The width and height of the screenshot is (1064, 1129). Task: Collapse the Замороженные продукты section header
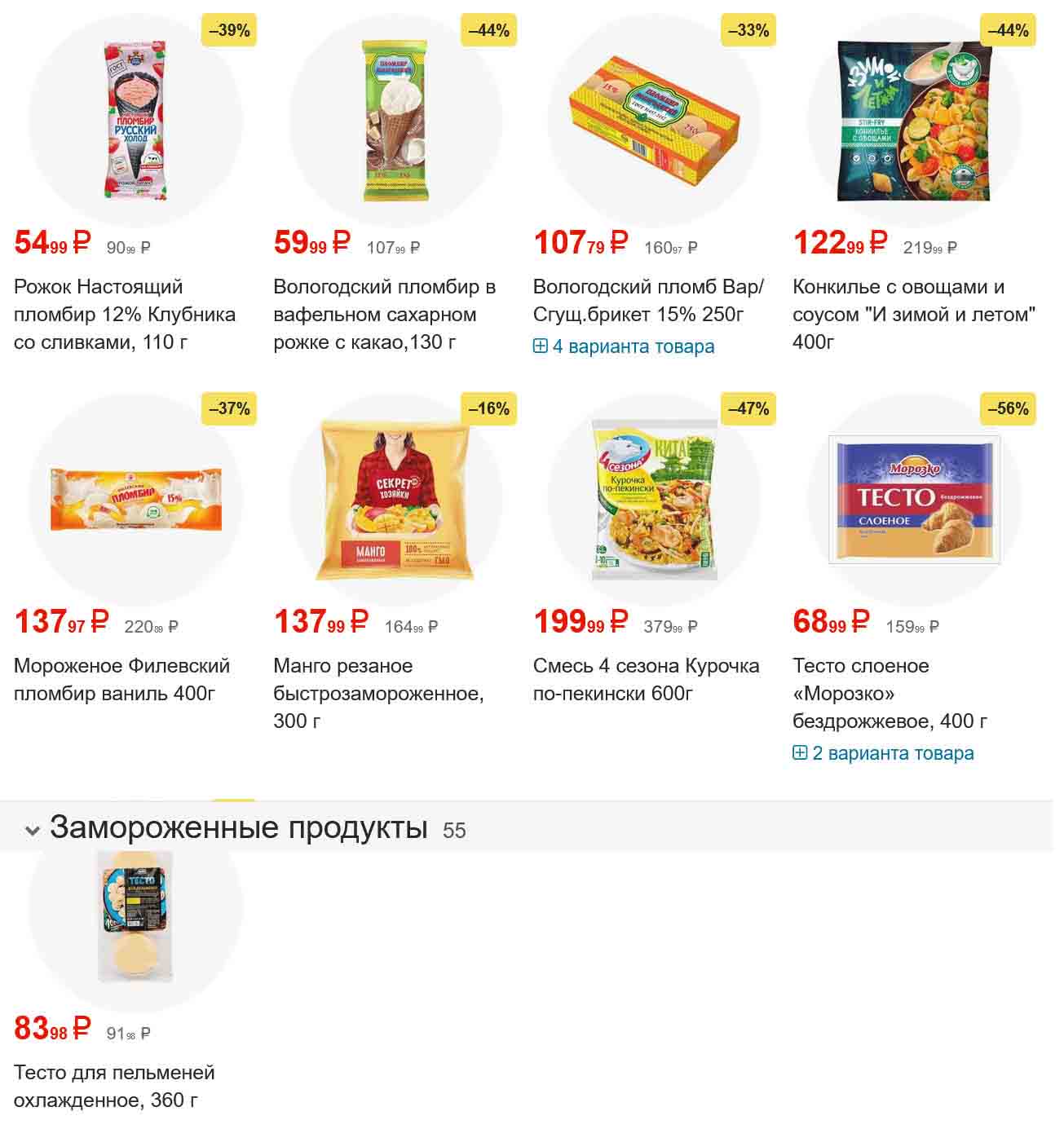pos(33,831)
